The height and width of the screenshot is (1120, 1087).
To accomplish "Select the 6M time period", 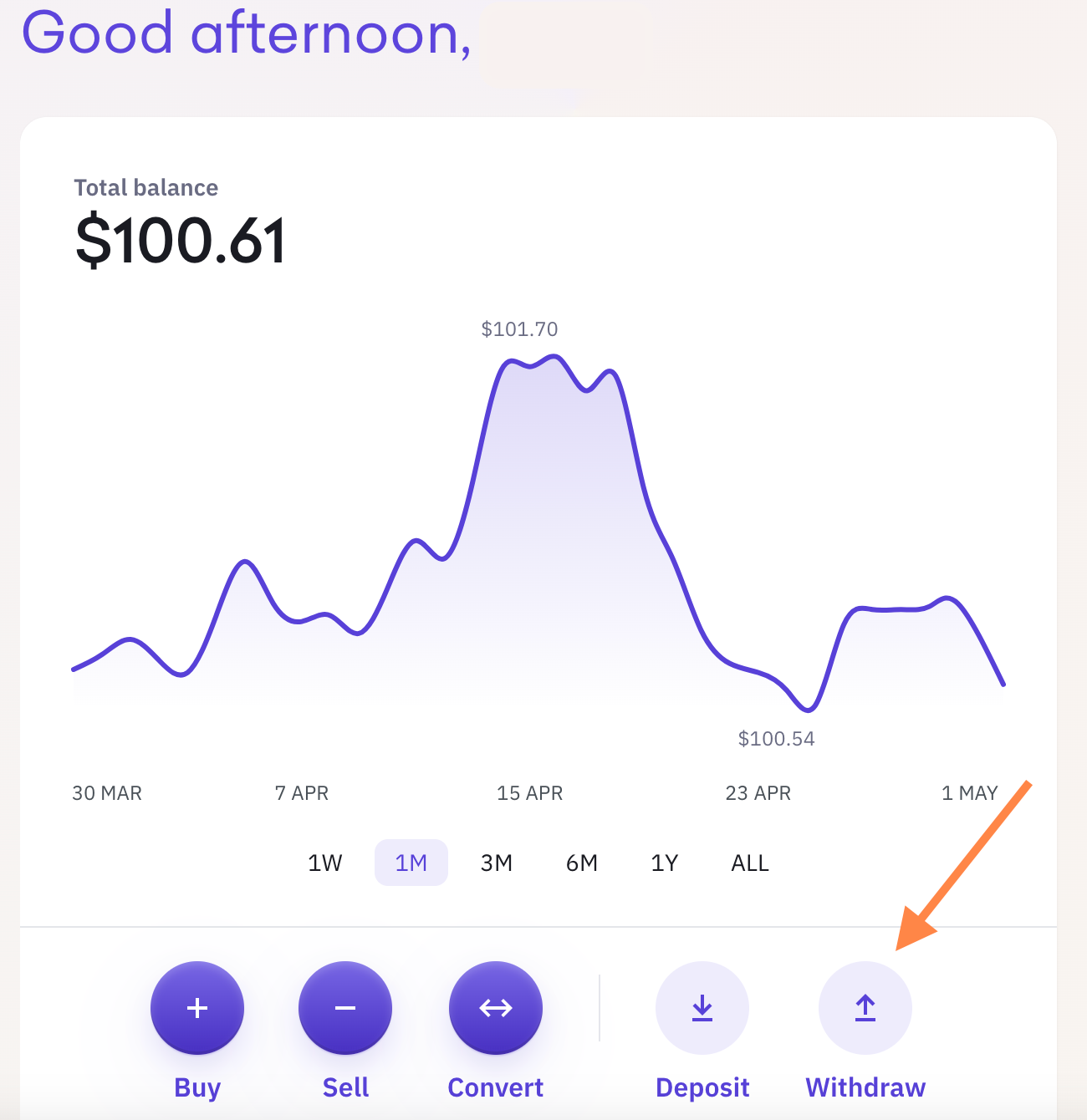I will click(x=582, y=863).
